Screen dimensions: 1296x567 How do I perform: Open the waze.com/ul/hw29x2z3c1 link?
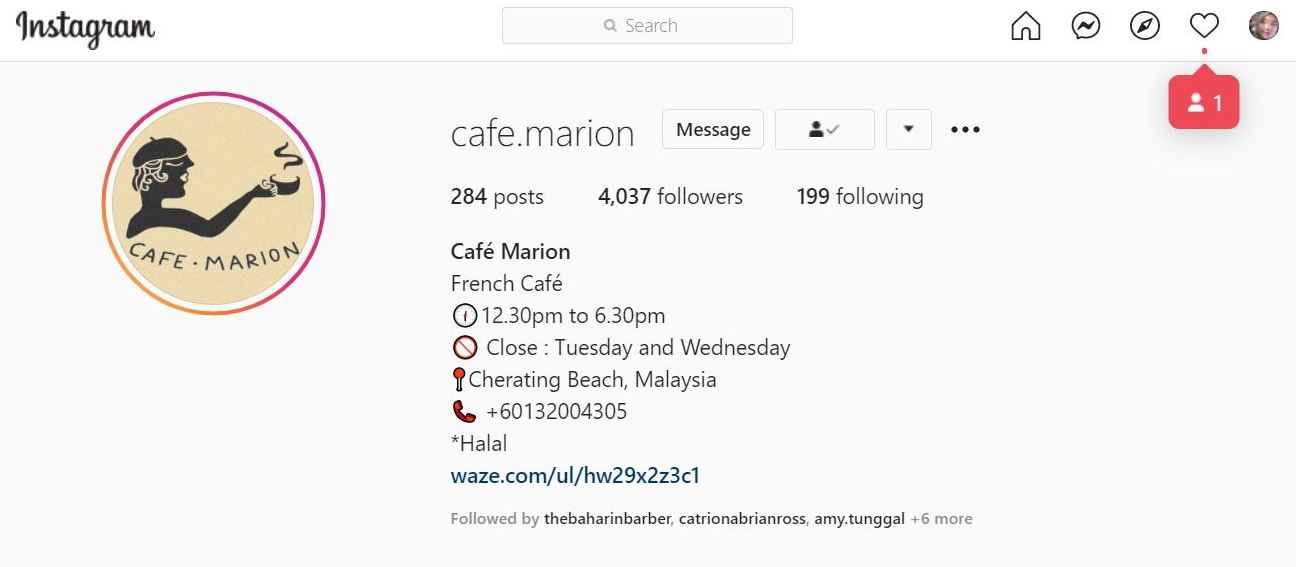575,475
